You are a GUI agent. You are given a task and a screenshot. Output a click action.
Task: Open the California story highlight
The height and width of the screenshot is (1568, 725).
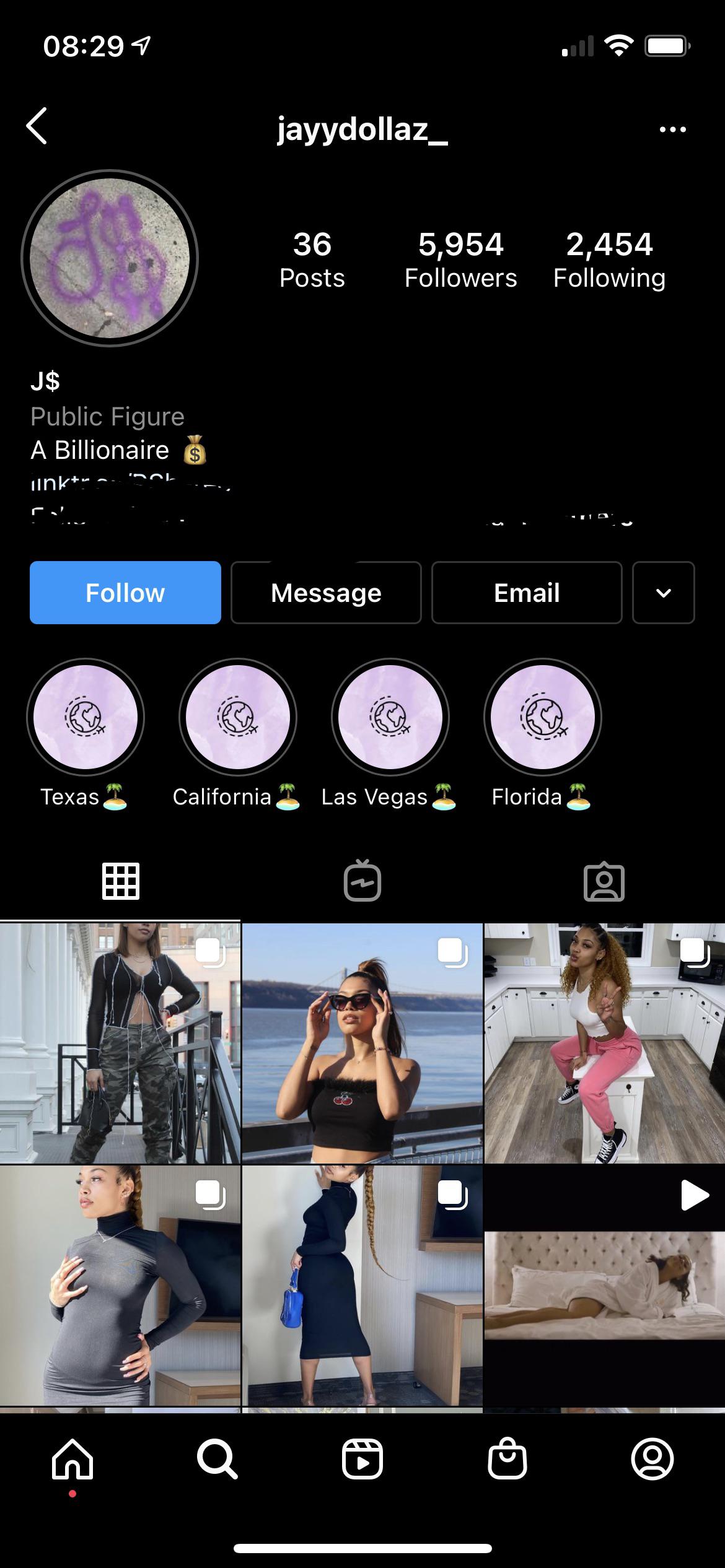(238, 717)
